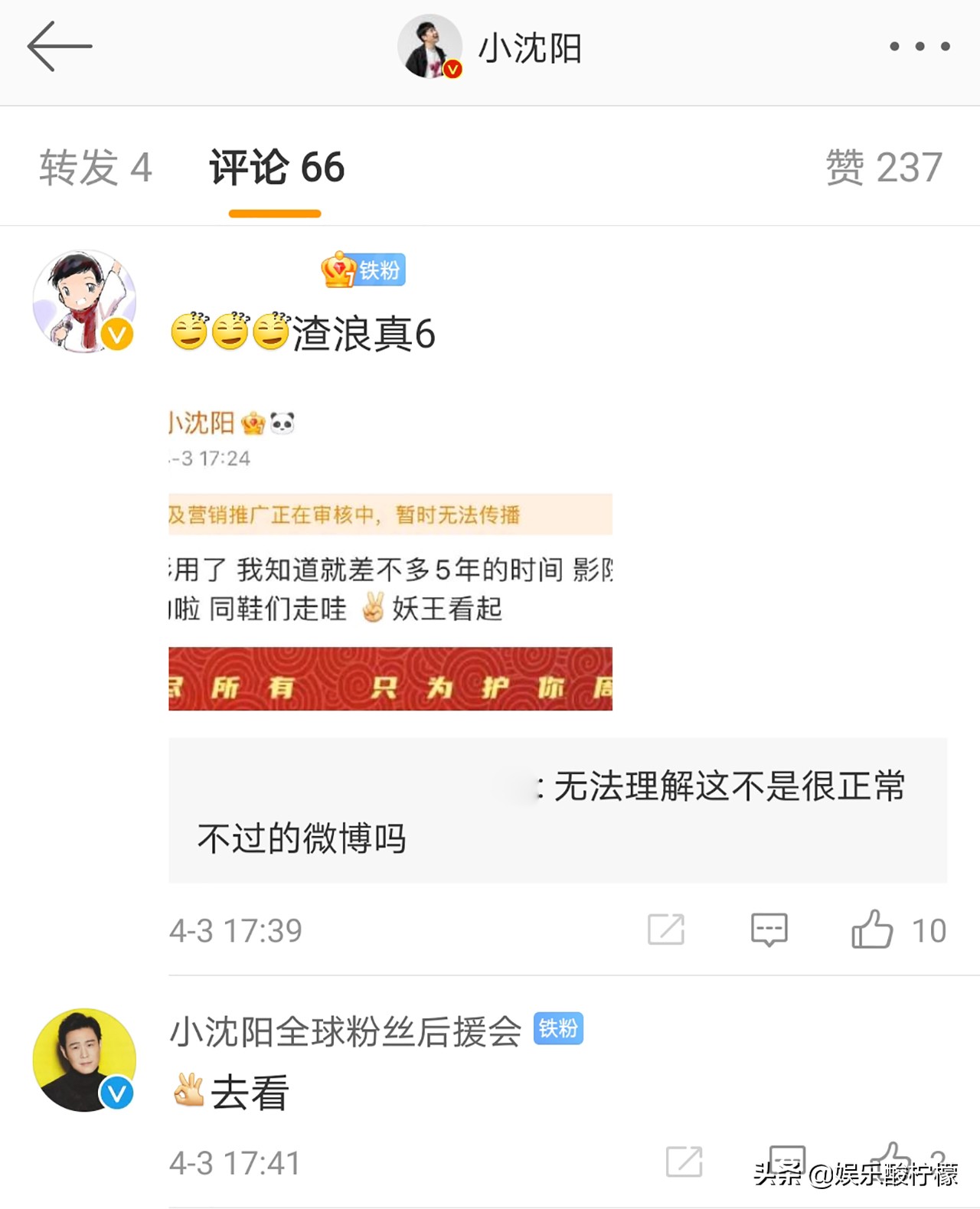The image size is (980, 1209).
Task: Open the 小沈阳全球粉丝后援会 profile link
Action: [343, 1031]
